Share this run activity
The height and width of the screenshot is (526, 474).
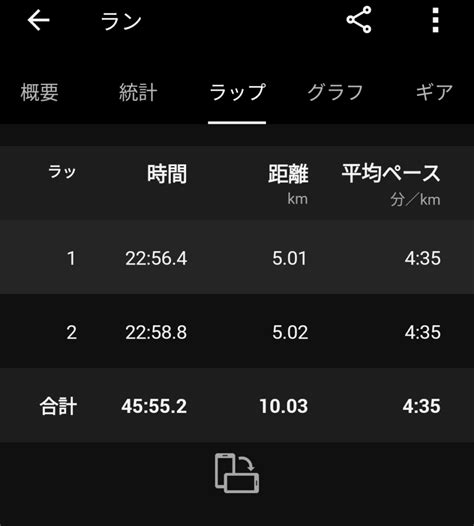click(359, 20)
